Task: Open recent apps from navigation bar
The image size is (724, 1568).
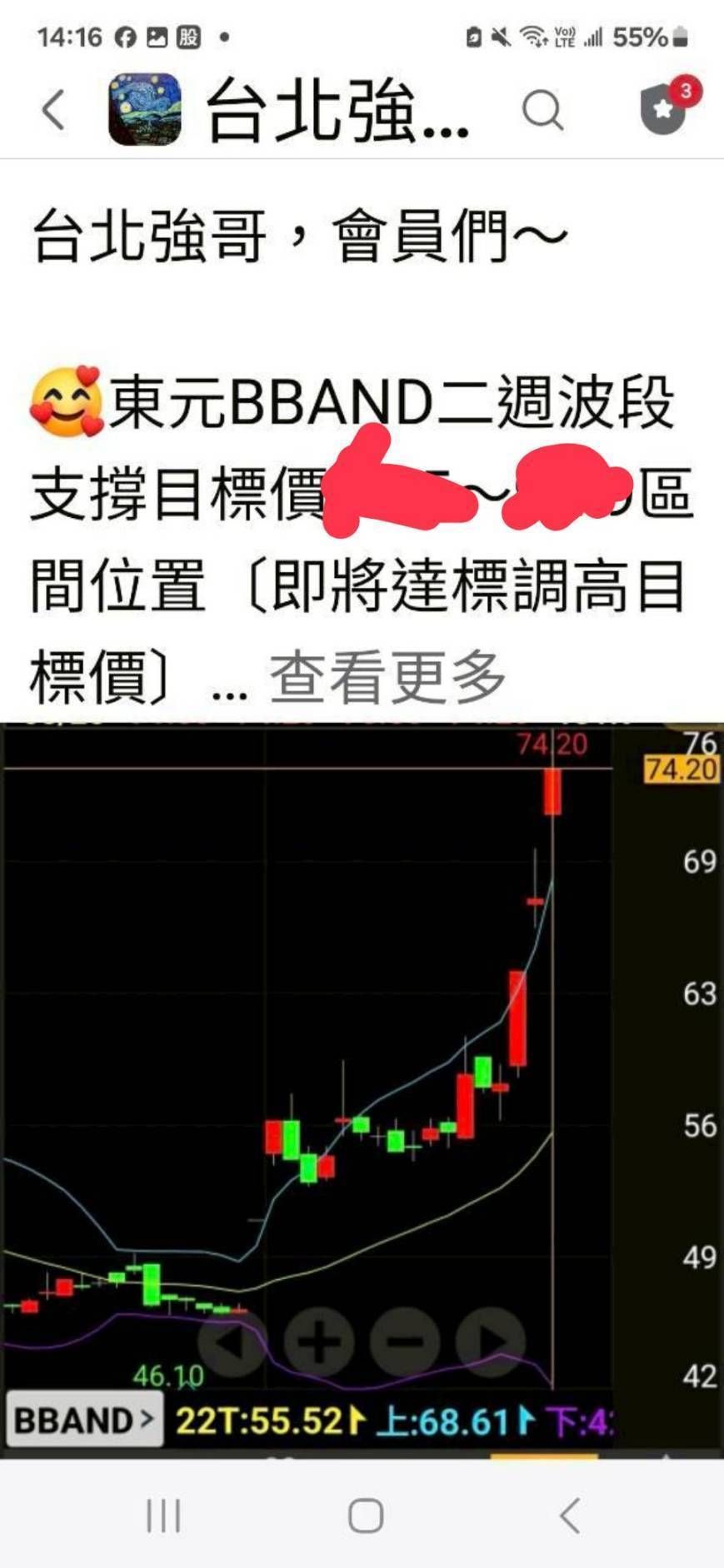Action: (x=162, y=1515)
